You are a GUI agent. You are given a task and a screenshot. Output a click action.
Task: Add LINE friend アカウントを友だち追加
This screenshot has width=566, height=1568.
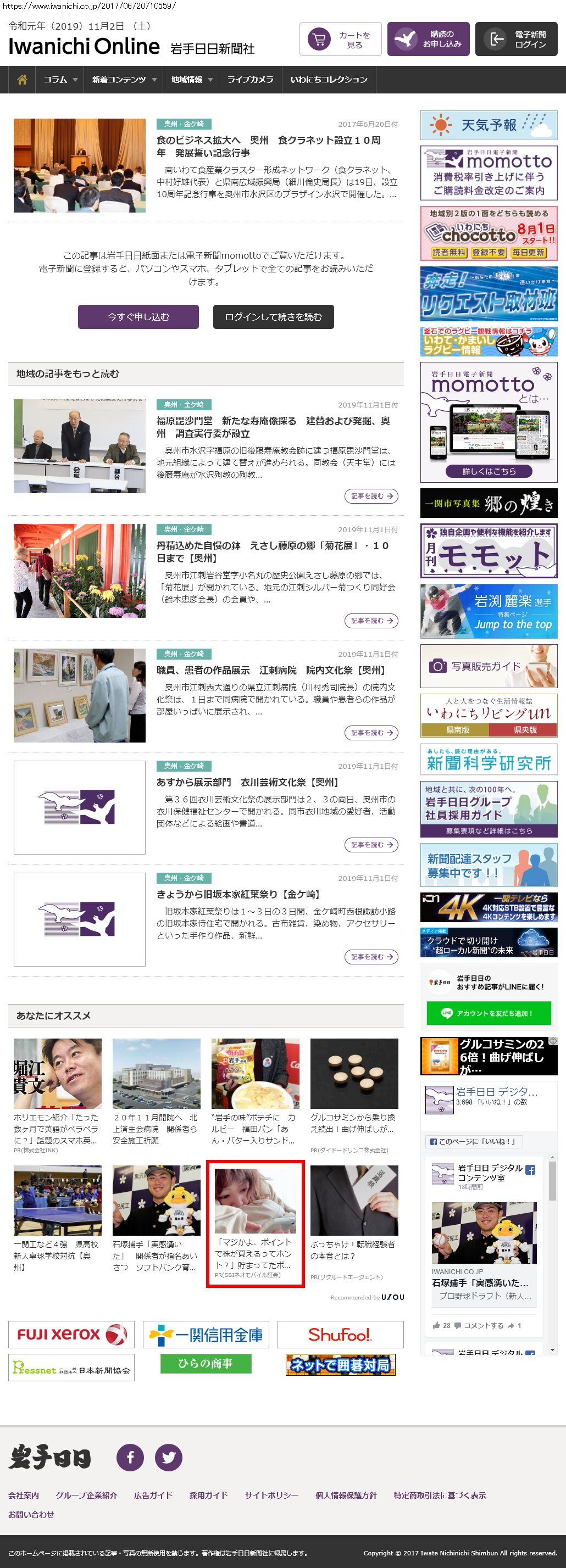point(489,1013)
